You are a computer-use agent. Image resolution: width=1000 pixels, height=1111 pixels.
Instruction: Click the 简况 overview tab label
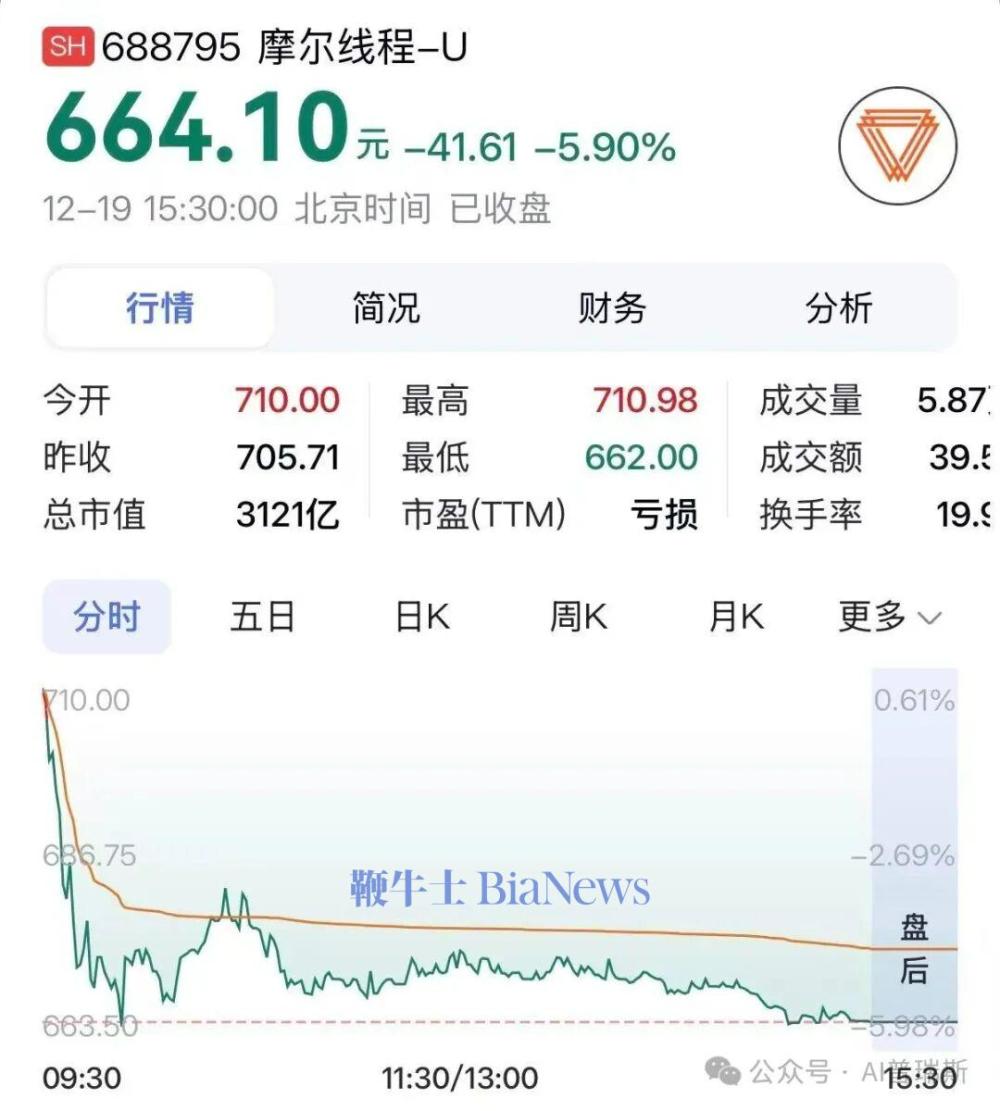pyautogui.click(x=386, y=309)
